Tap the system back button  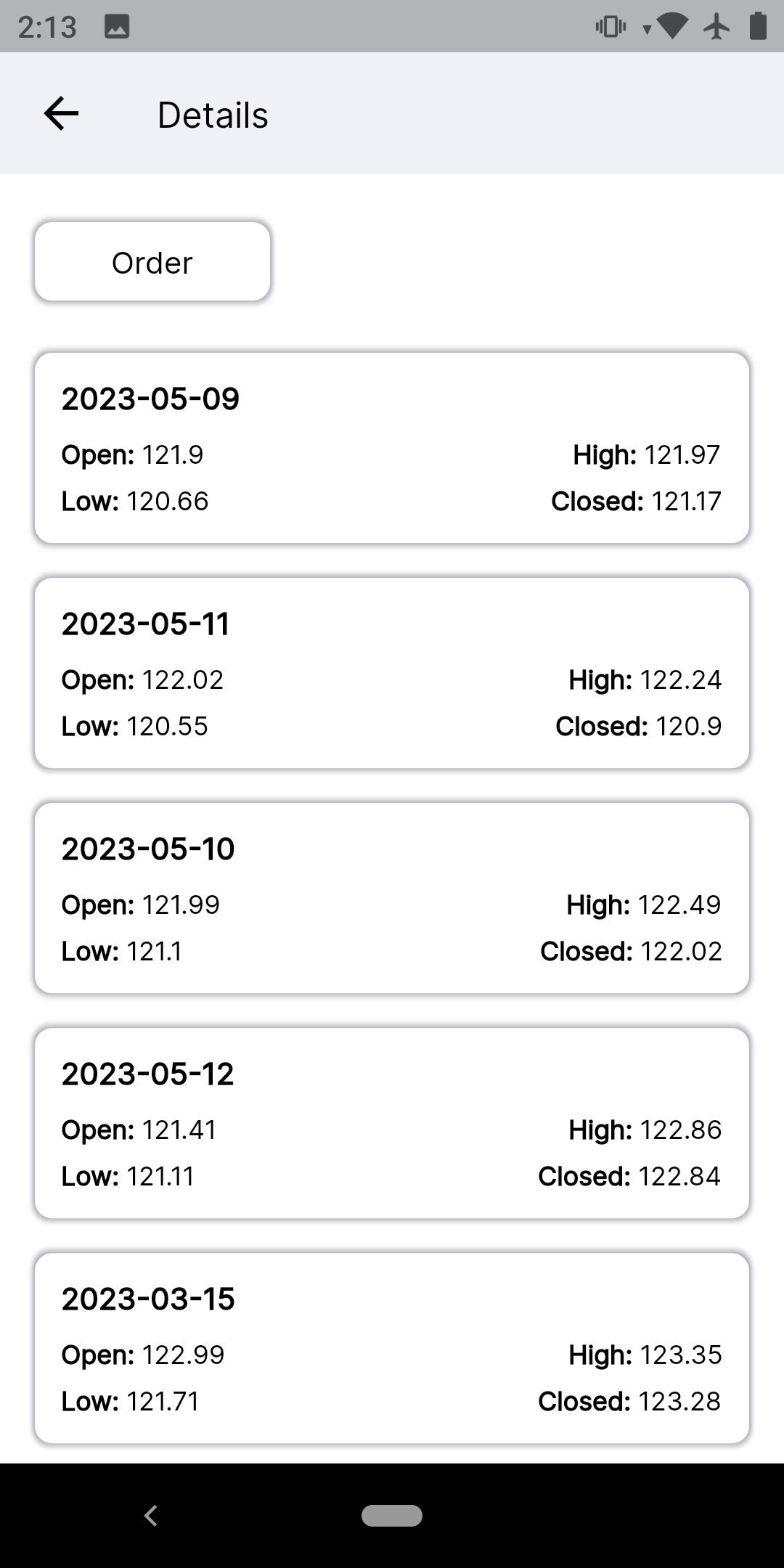(151, 1516)
